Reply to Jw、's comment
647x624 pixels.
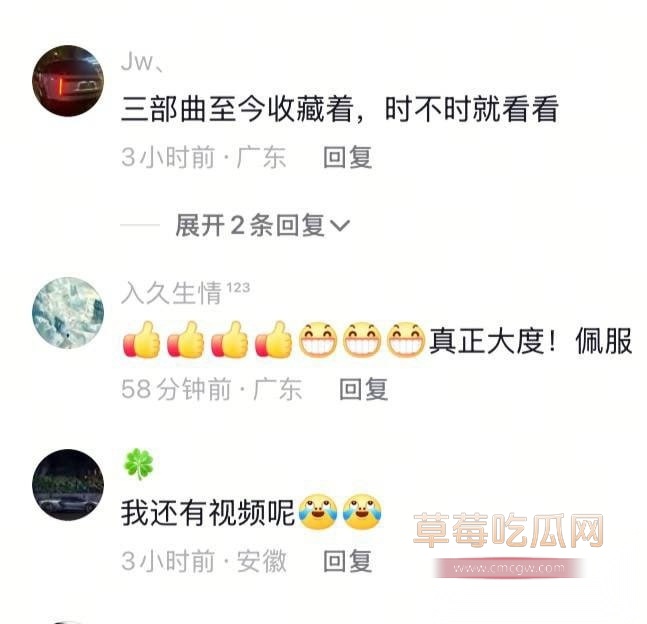[347, 157]
